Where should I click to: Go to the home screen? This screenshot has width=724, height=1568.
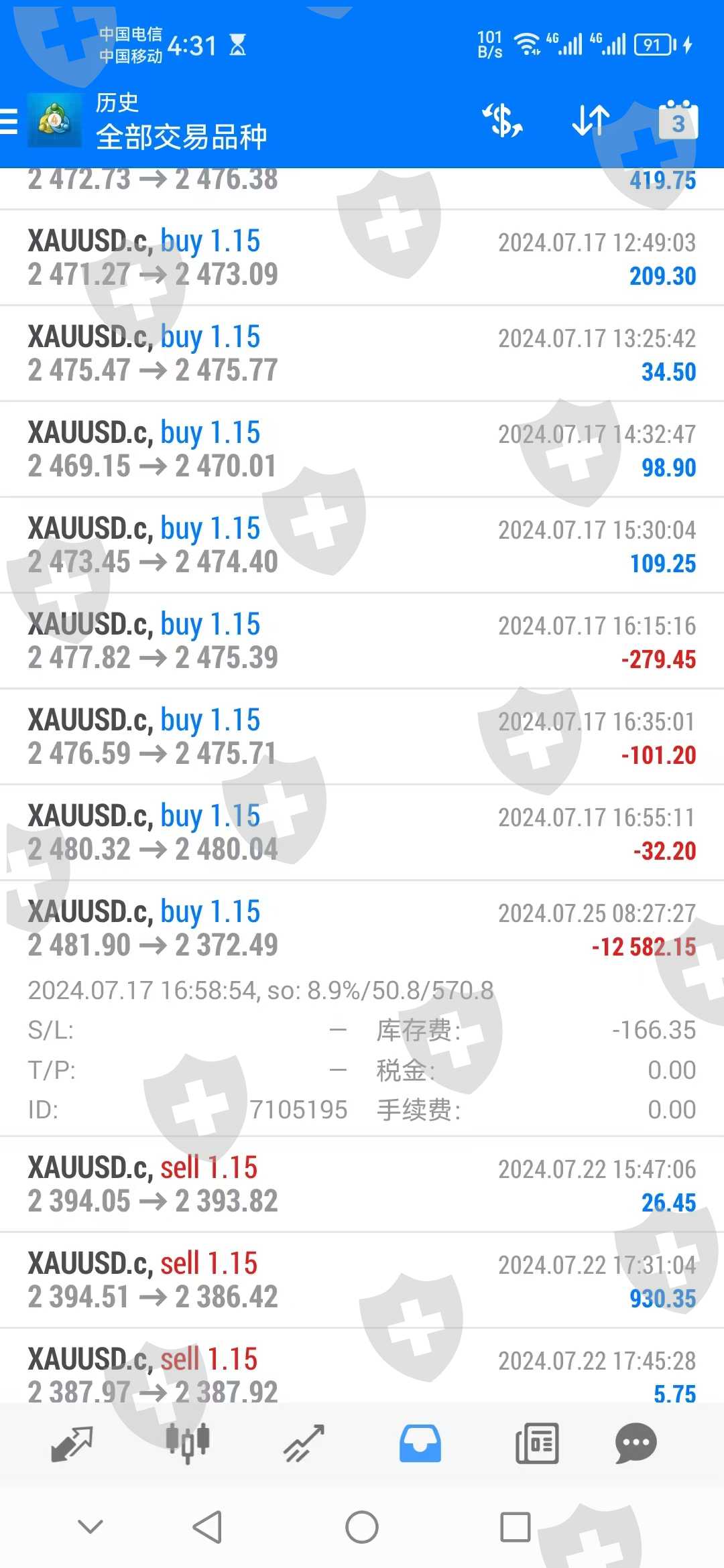pyautogui.click(x=362, y=1527)
